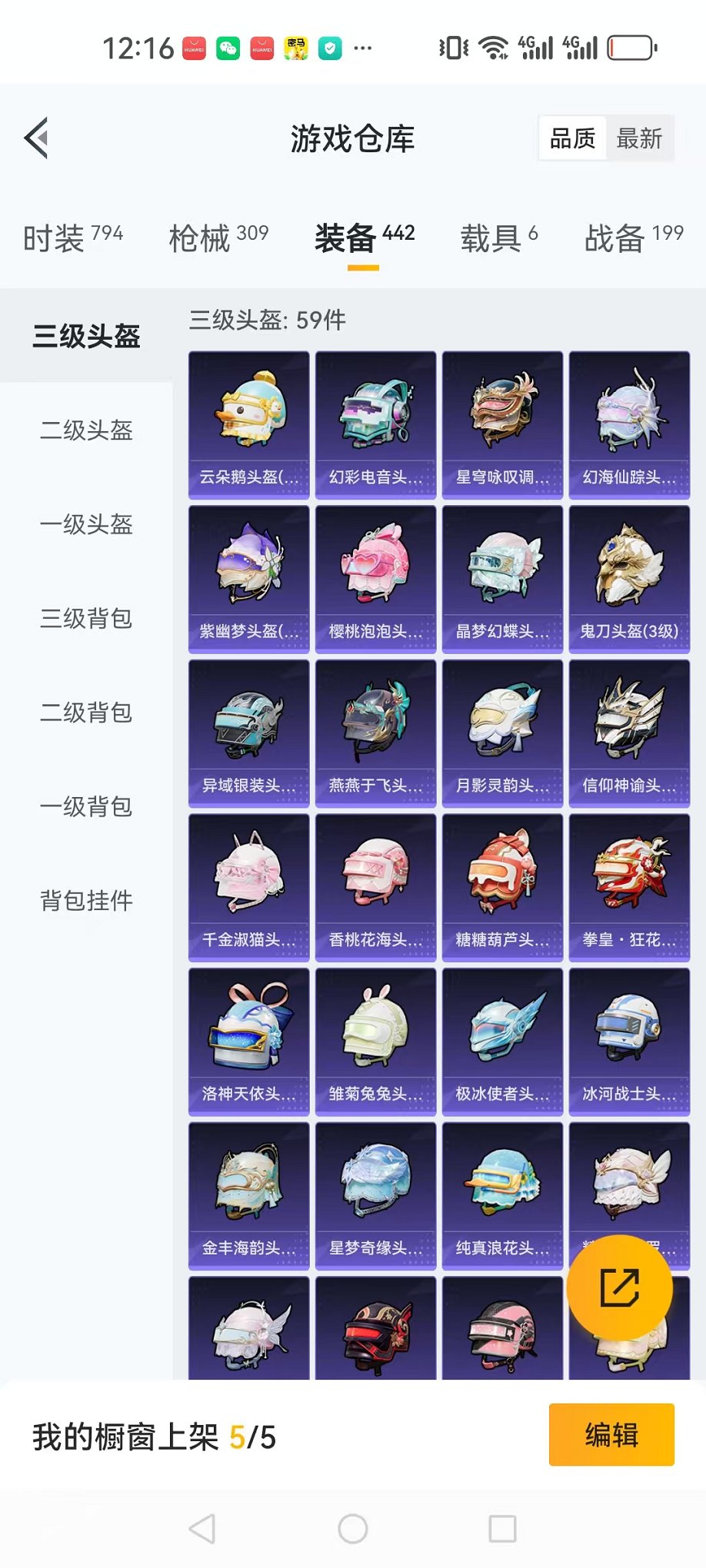Viewport: 706px width, 1568px height.
Task: Open the 战备 tab
Action: click(x=634, y=238)
